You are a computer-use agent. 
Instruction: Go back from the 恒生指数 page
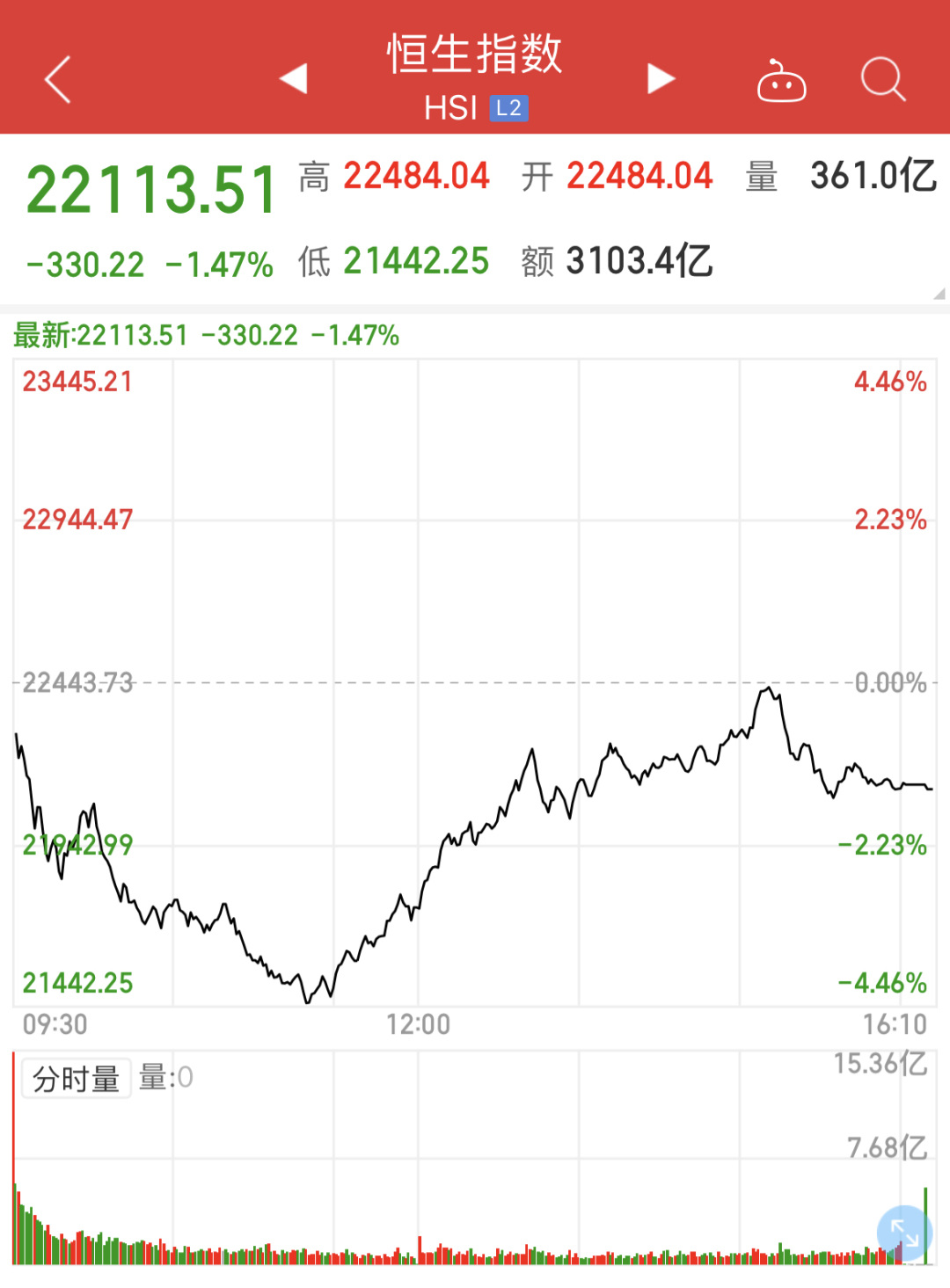57,80
